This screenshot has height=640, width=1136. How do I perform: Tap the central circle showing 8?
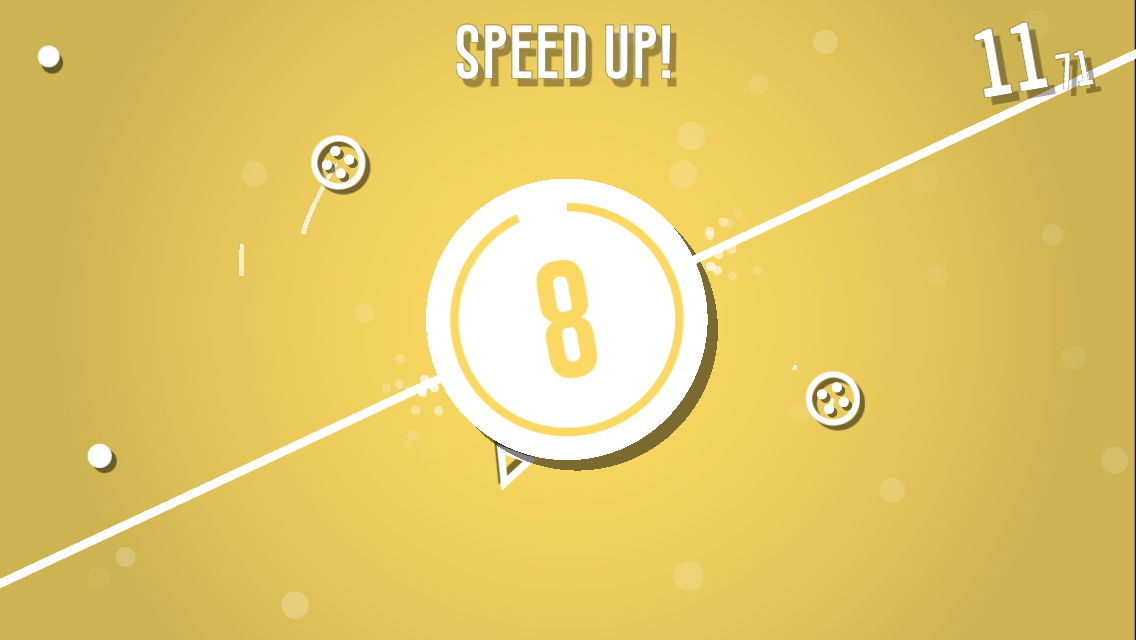(566, 319)
